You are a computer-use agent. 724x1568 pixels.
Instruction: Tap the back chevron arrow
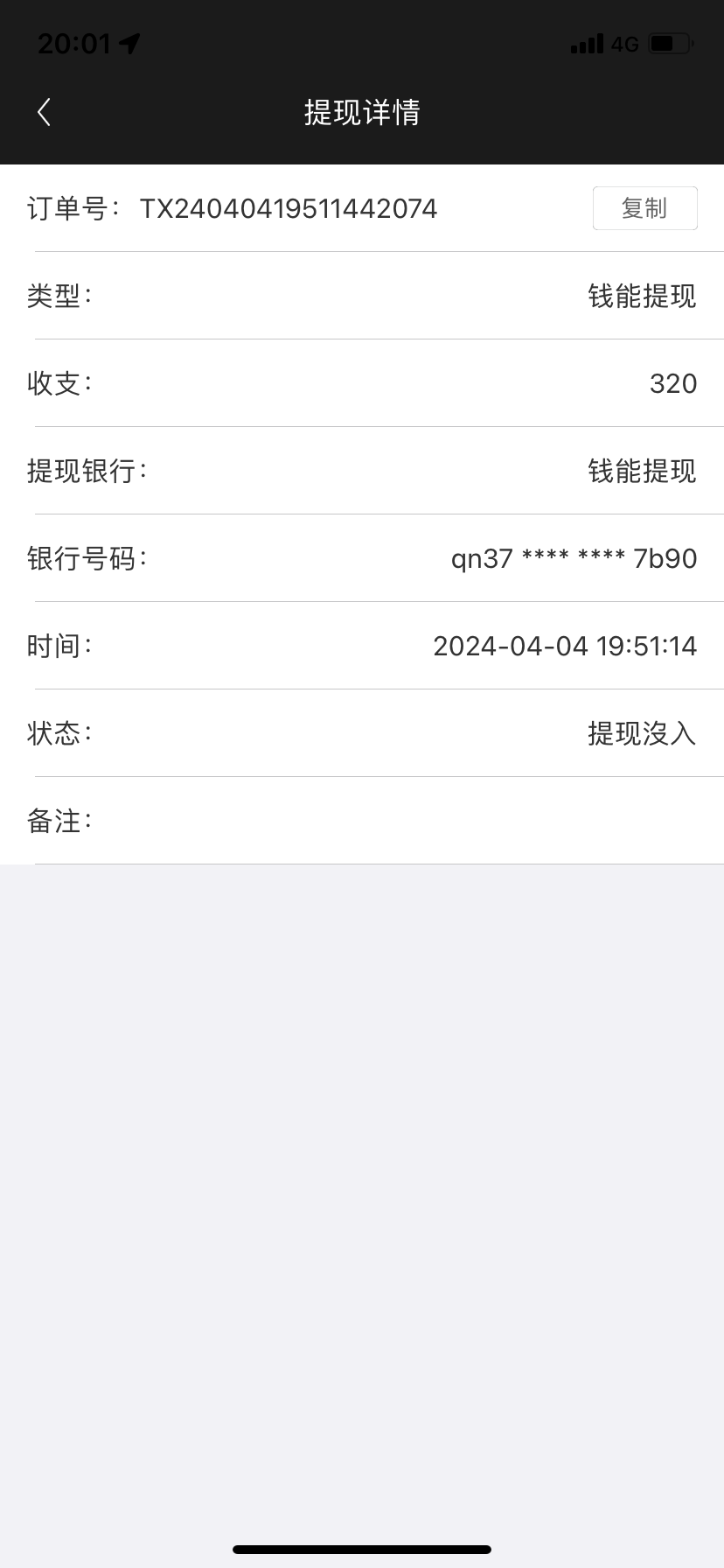coord(43,112)
